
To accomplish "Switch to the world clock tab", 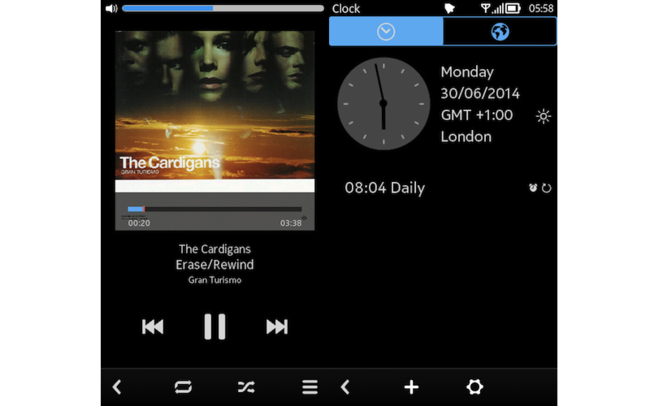I will 500,32.
